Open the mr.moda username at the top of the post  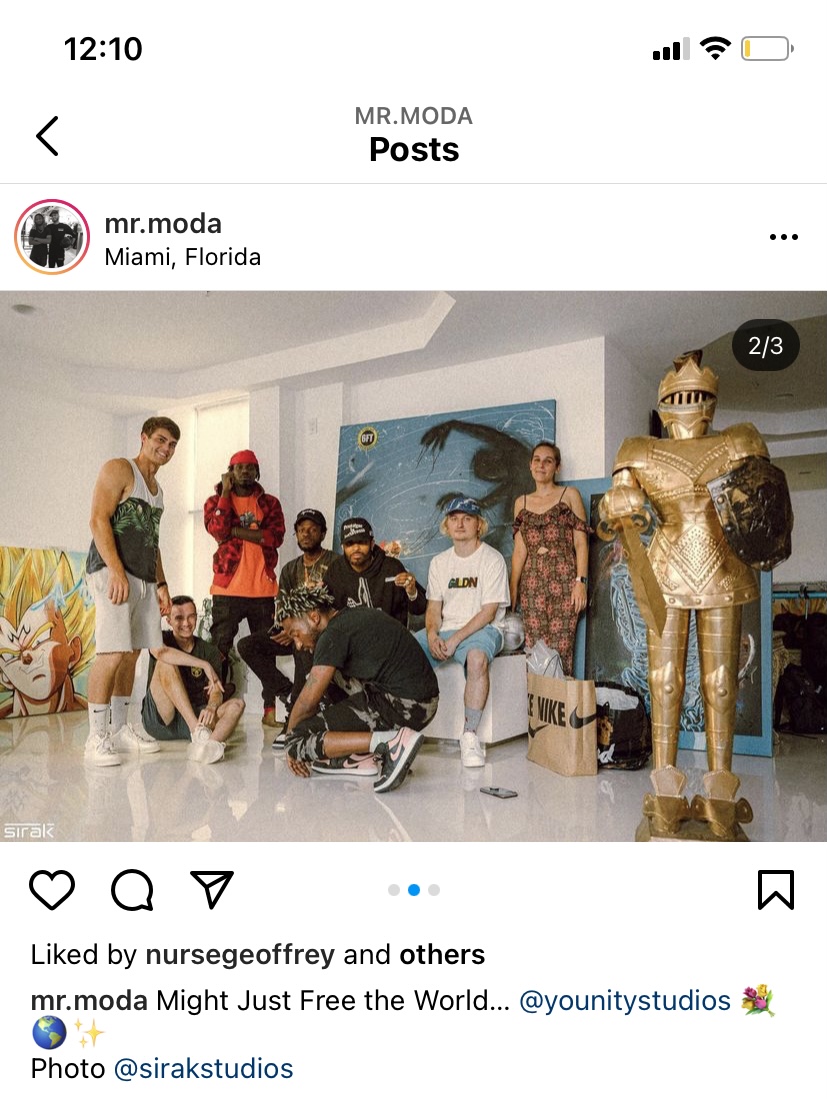163,223
